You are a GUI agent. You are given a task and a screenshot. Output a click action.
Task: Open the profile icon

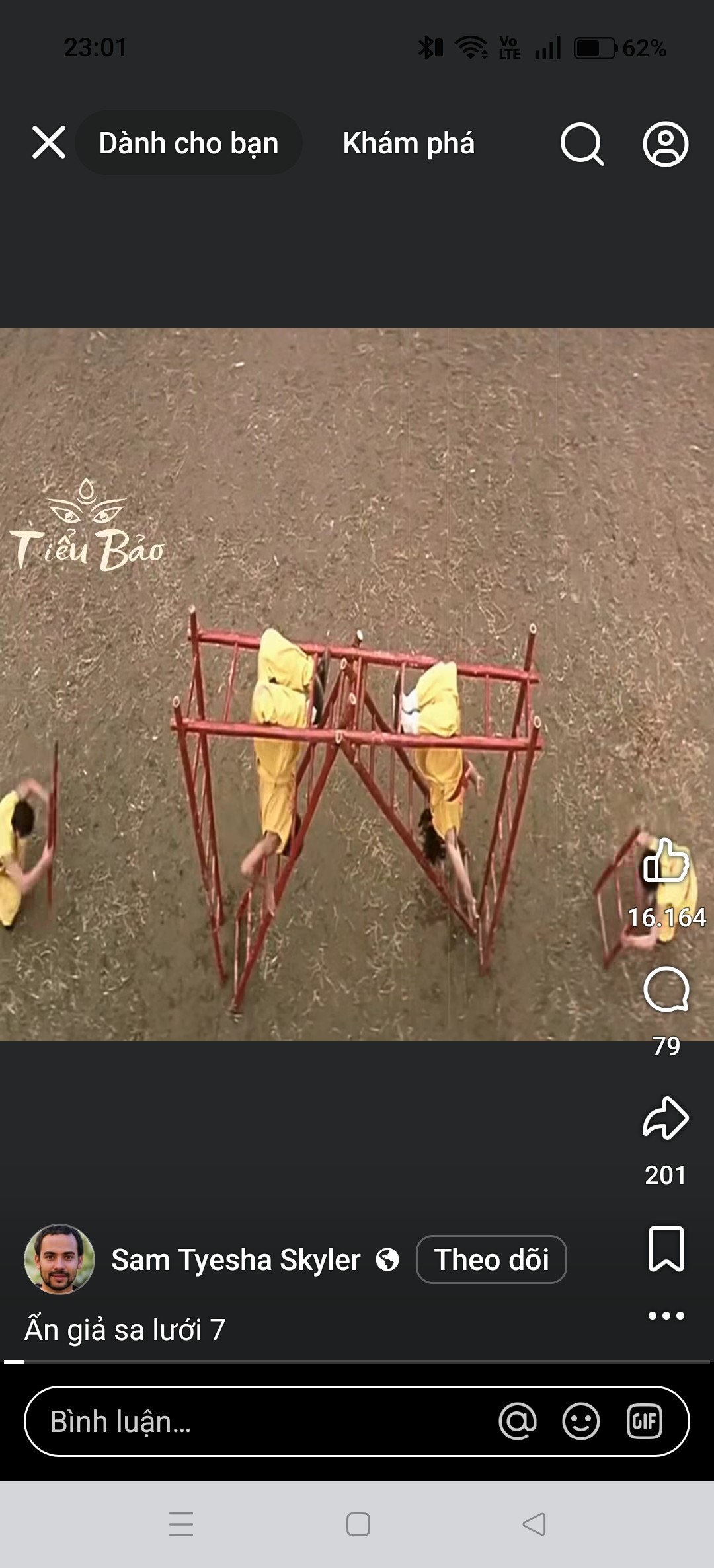tap(666, 143)
